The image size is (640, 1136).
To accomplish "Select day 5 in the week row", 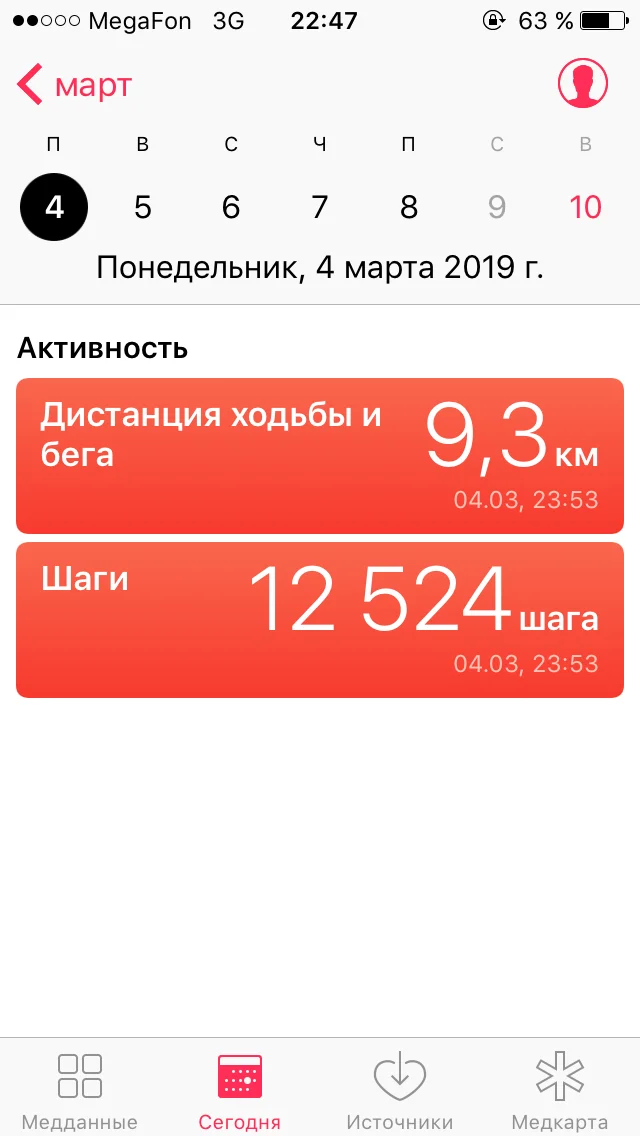I will click(143, 207).
